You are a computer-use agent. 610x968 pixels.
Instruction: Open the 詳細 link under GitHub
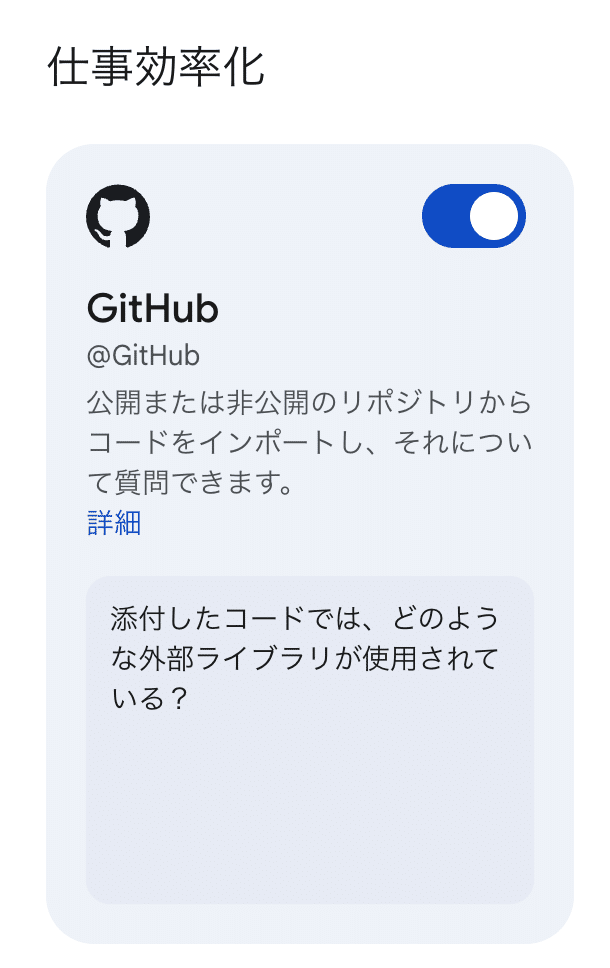coord(114,522)
